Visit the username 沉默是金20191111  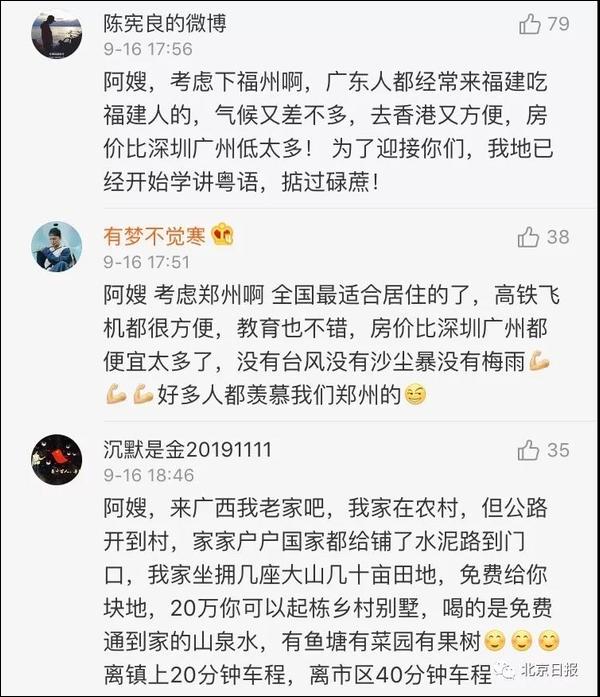point(187,449)
